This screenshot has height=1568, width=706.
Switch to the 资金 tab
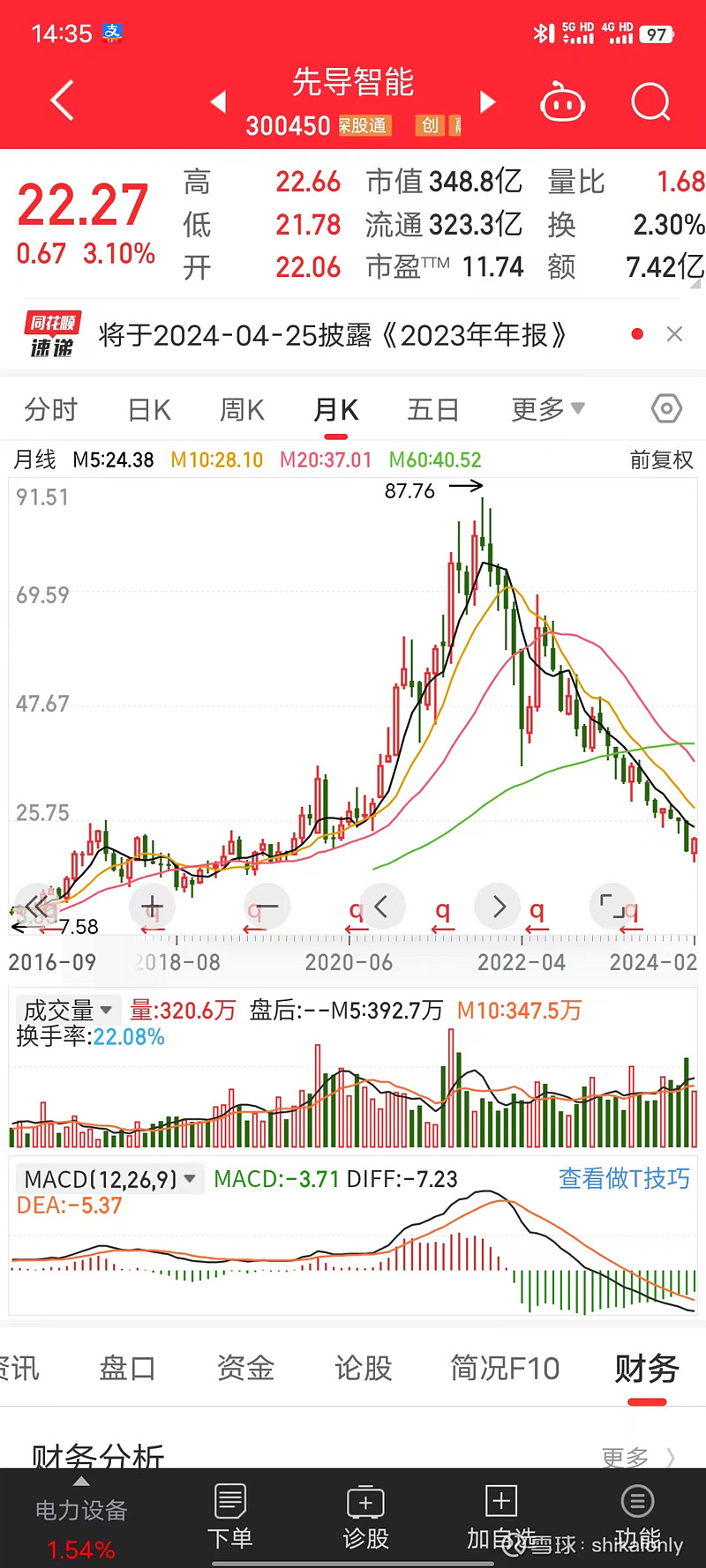pos(245,1368)
